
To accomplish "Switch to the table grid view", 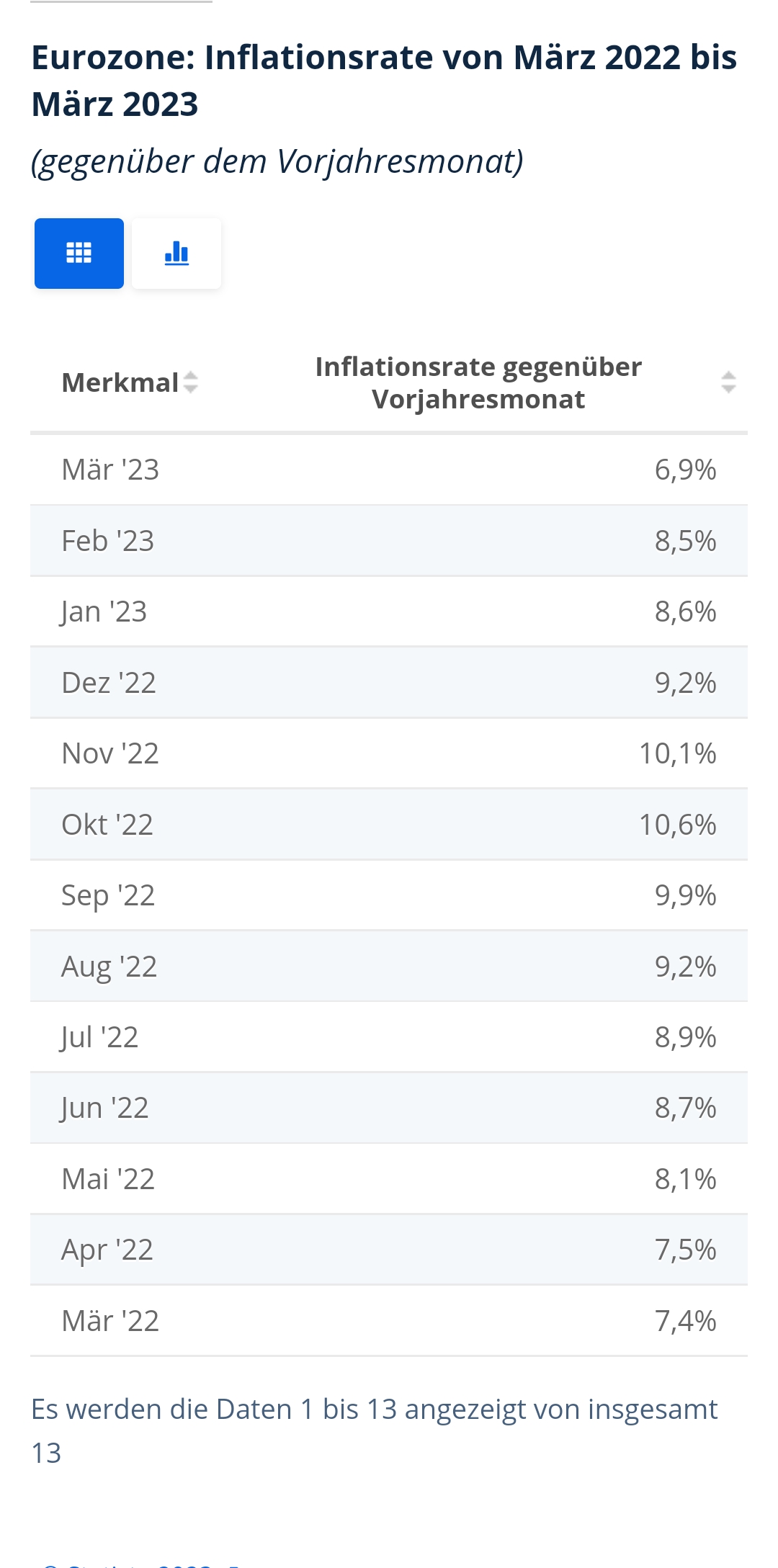I will (x=79, y=254).
